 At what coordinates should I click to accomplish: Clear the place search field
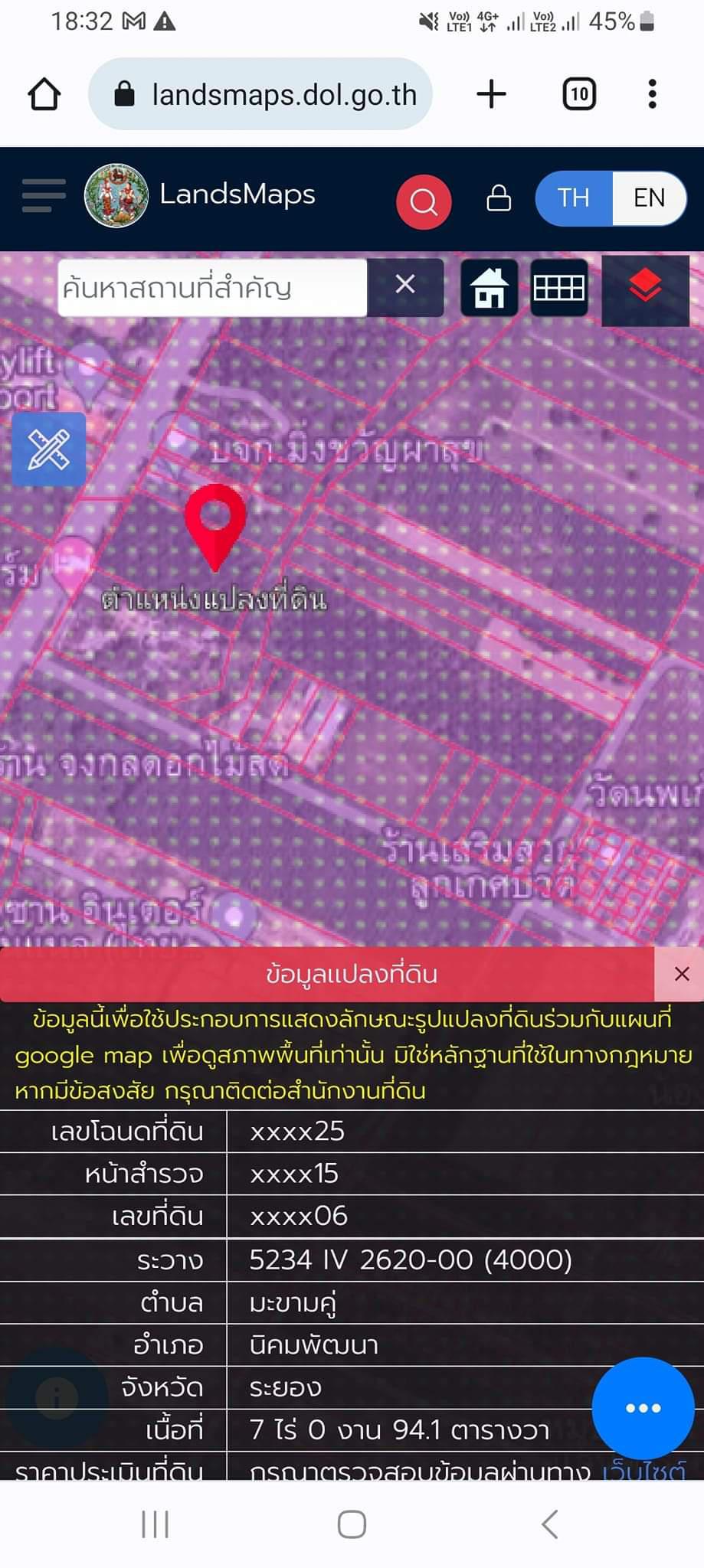405,286
